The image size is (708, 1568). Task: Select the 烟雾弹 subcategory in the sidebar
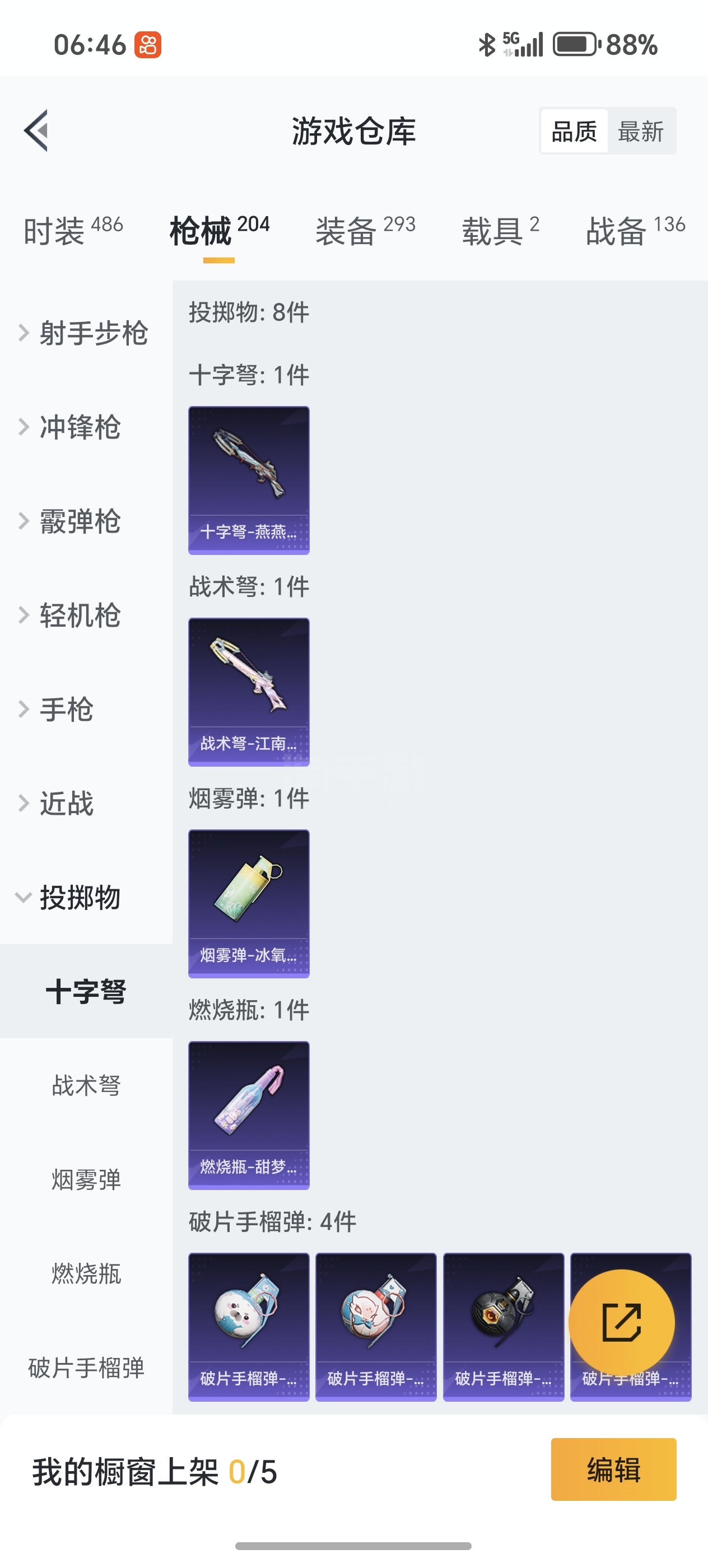pyautogui.click(x=86, y=1180)
